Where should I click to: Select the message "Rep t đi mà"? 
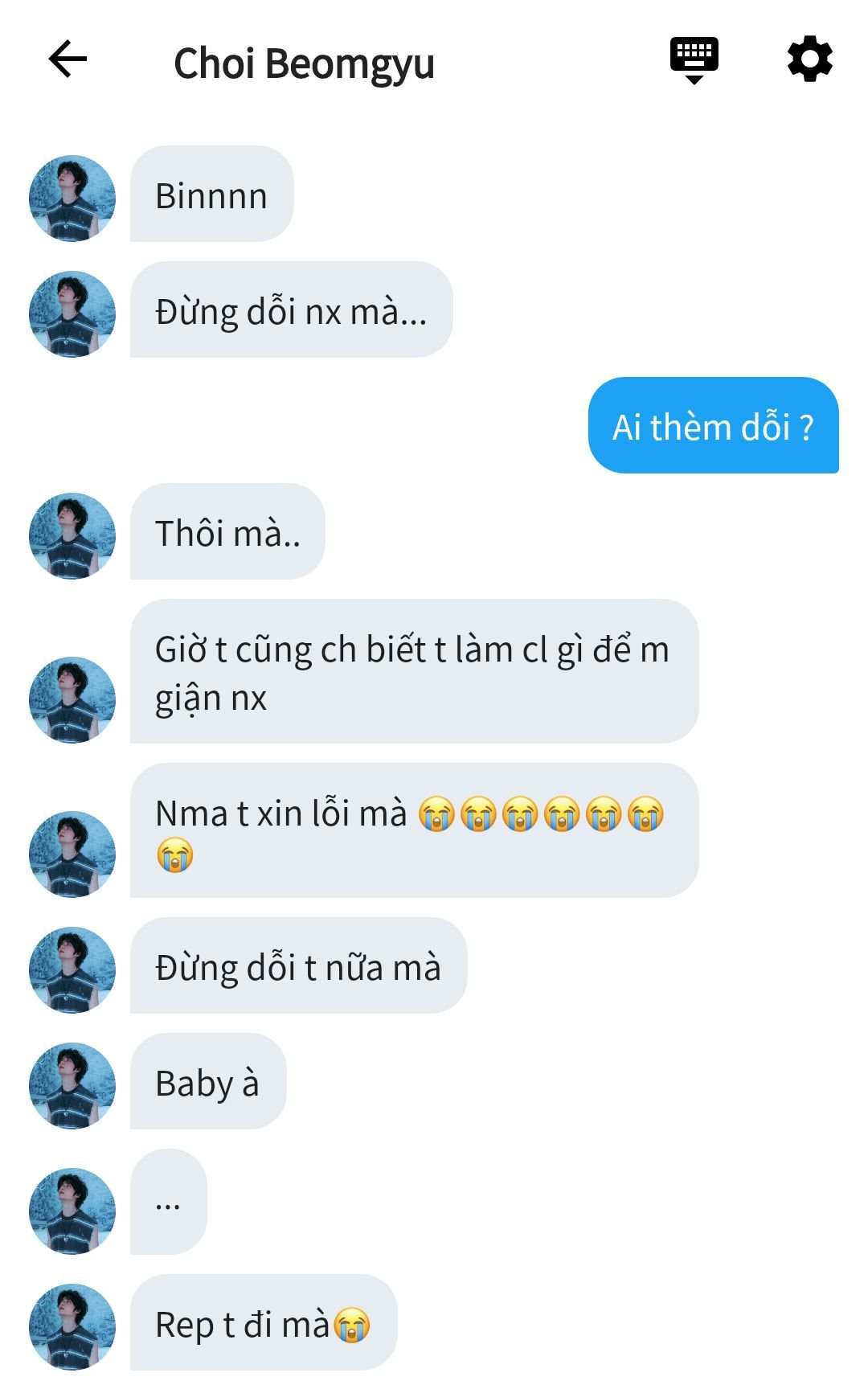point(263,1323)
